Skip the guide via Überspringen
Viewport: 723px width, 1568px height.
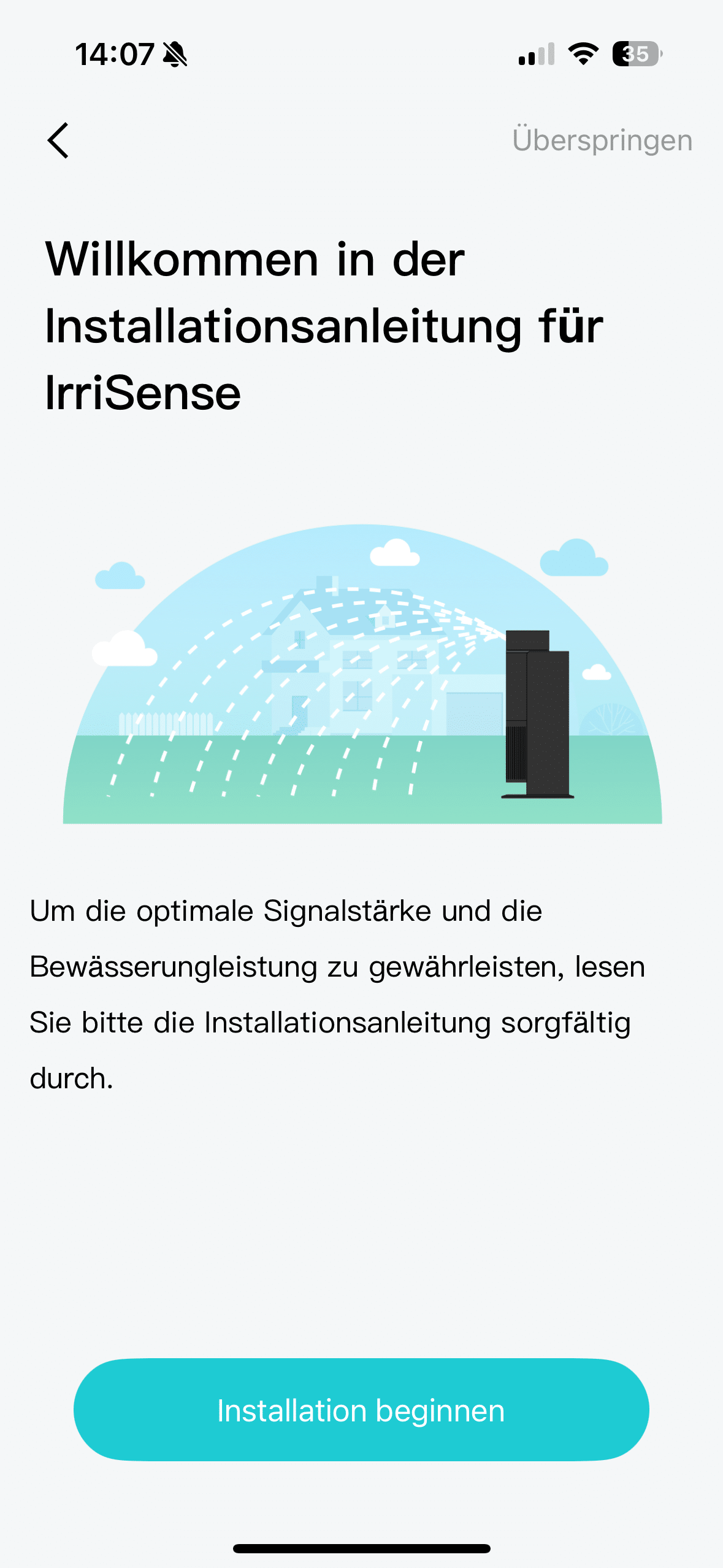point(602,140)
